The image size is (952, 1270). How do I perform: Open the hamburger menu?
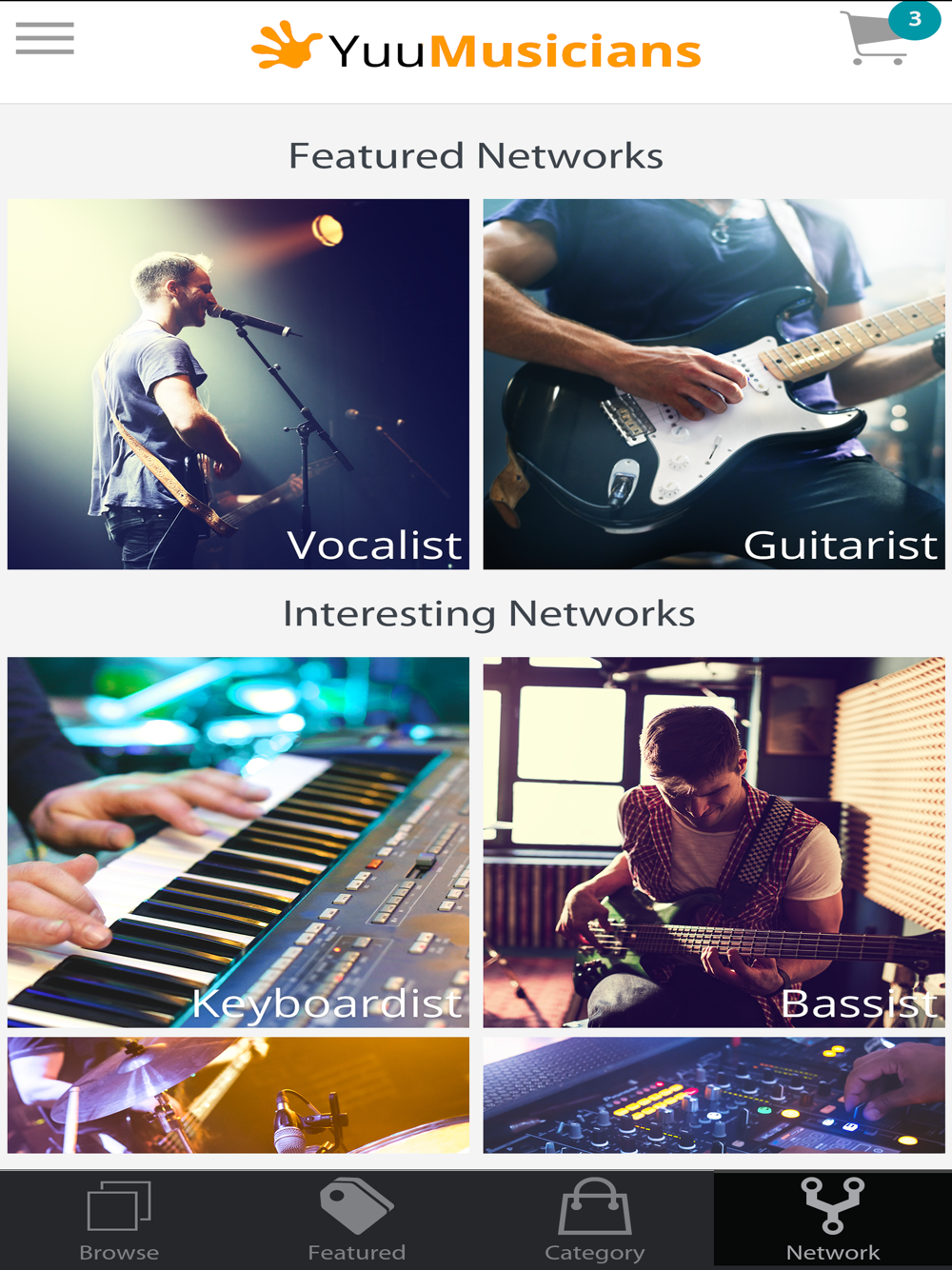[45, 38]
